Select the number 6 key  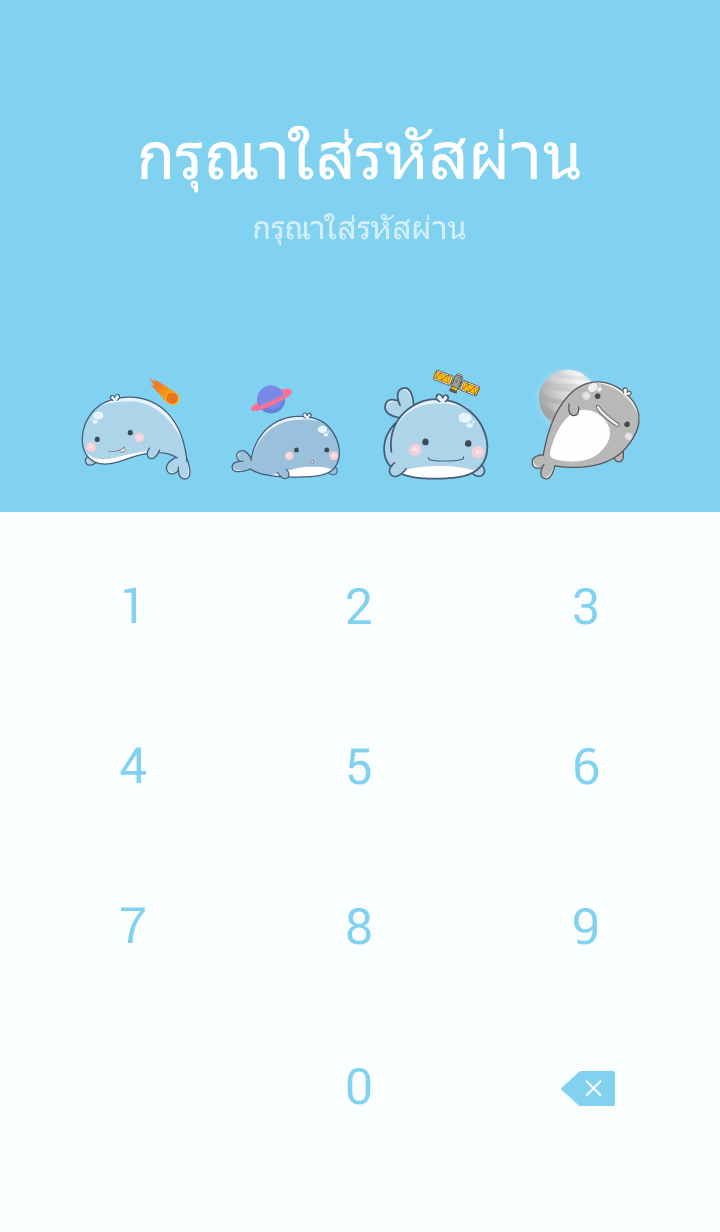[586, 767]
